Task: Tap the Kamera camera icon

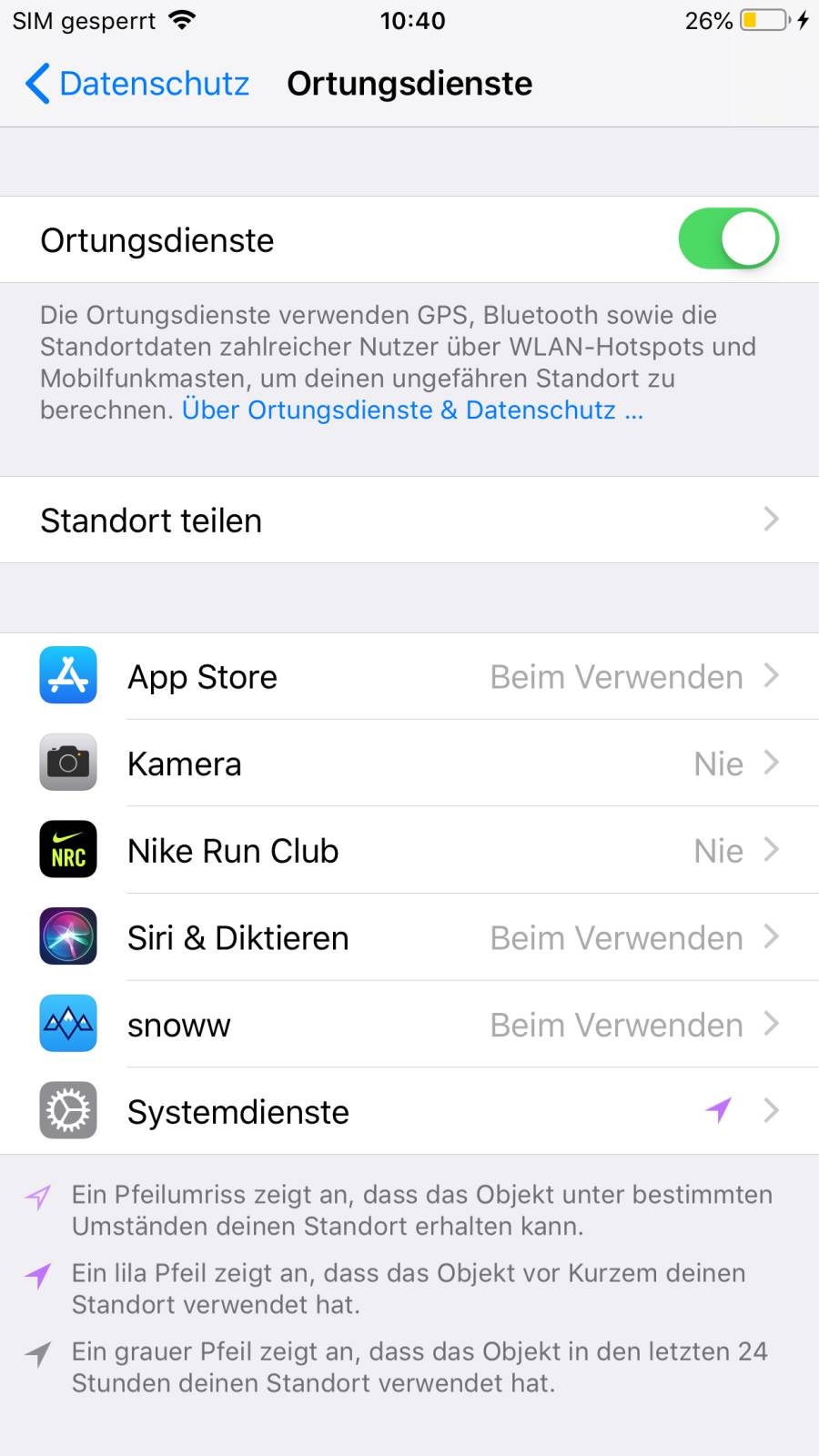Action: (x=67, y=763)
